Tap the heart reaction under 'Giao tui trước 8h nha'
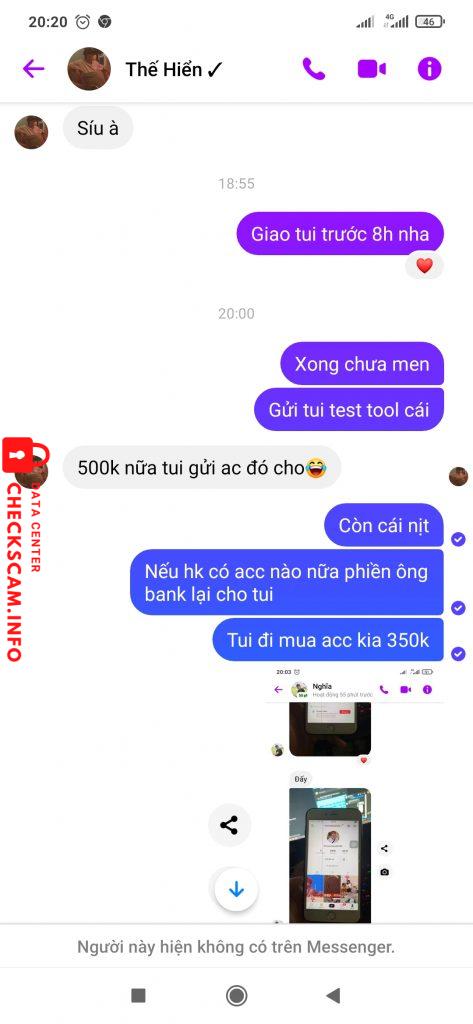 pyautogui.click(x=425, y=266)
